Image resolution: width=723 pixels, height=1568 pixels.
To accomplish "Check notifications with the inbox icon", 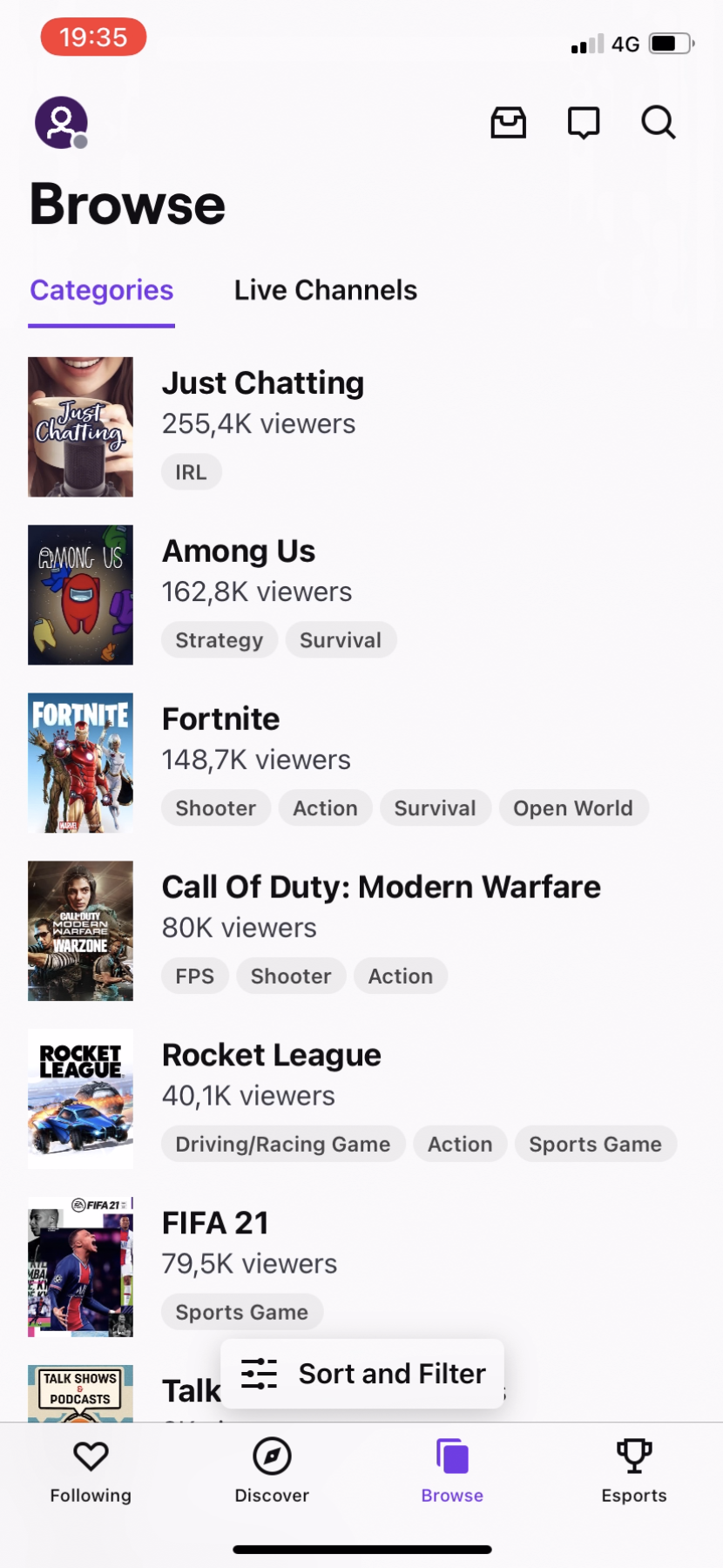I will pyautogui.click(x=508, y=123).
